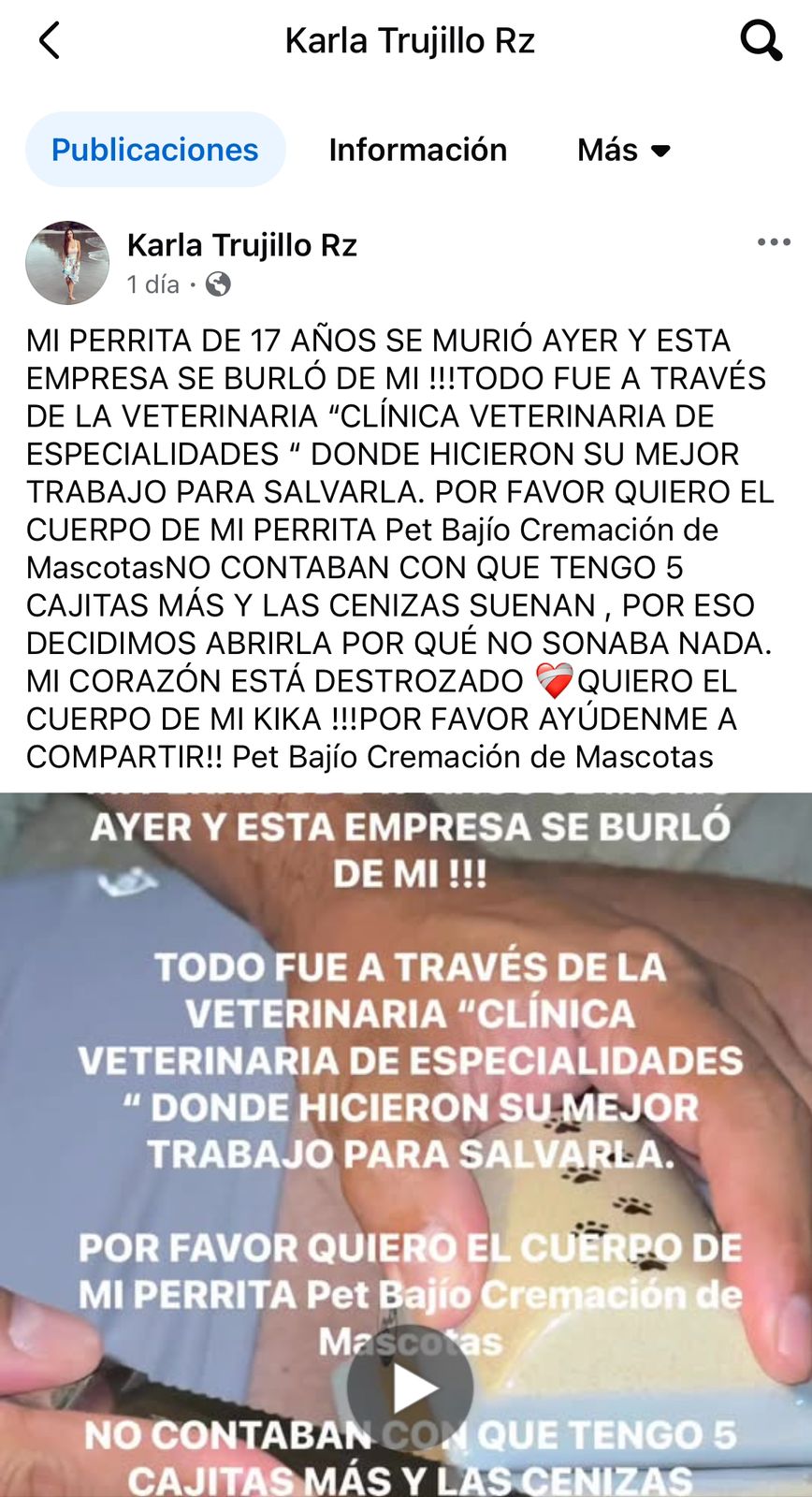
Task: Switch to the Información tab
Action: (x=417, y=150)
